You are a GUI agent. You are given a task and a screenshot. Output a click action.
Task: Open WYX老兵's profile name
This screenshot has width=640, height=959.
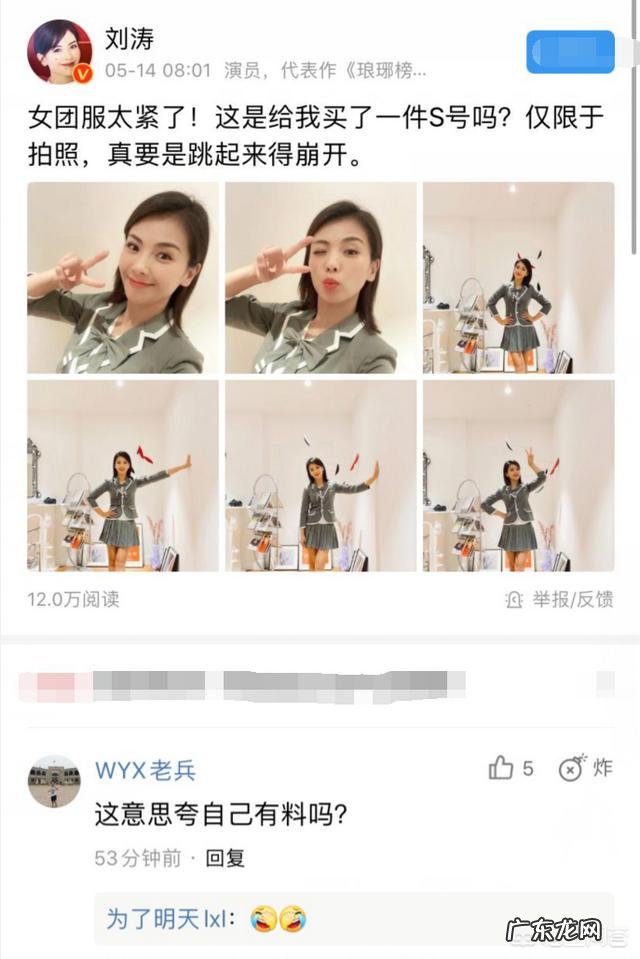(x=145, y=770)
